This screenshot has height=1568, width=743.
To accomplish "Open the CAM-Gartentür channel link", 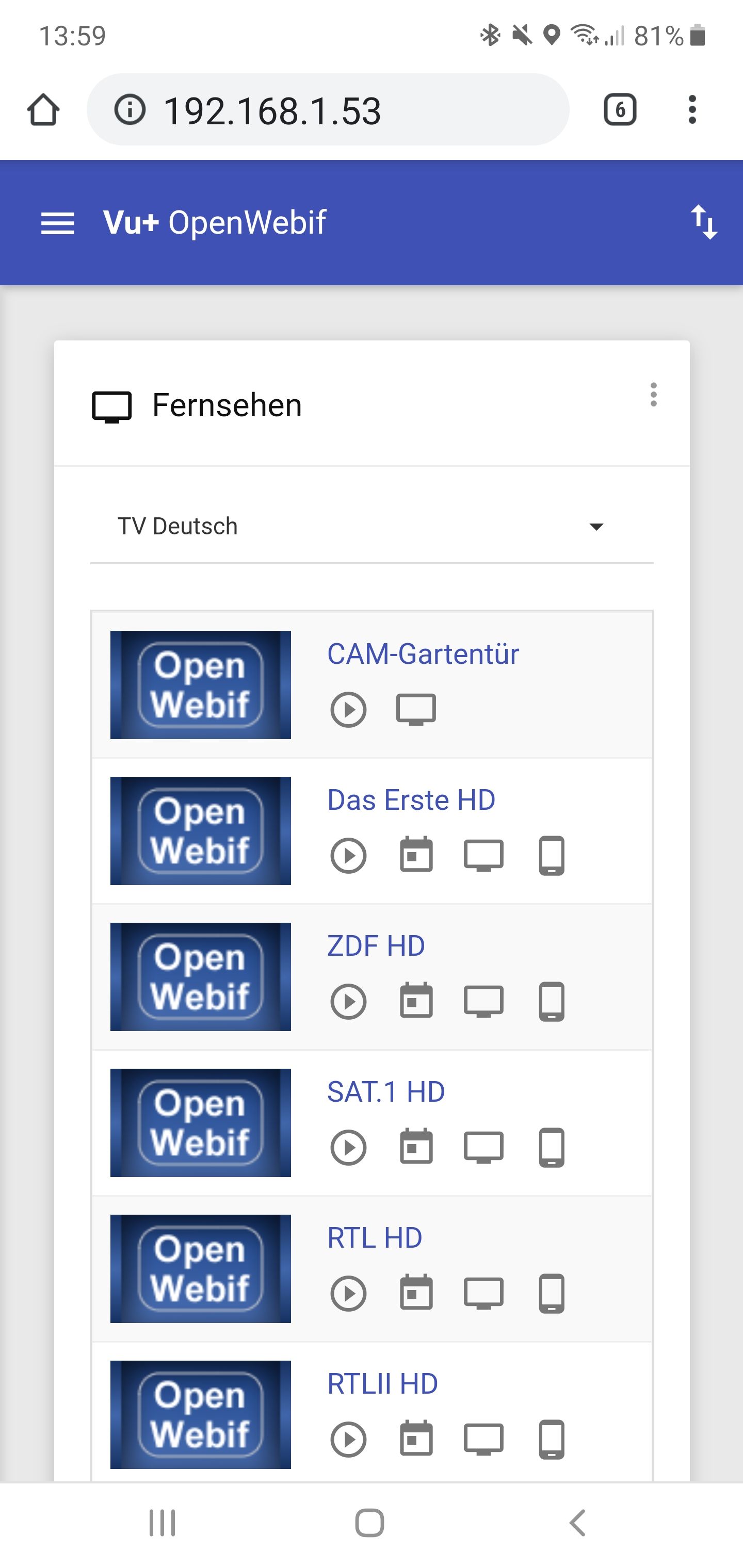I will click(423, 655).
